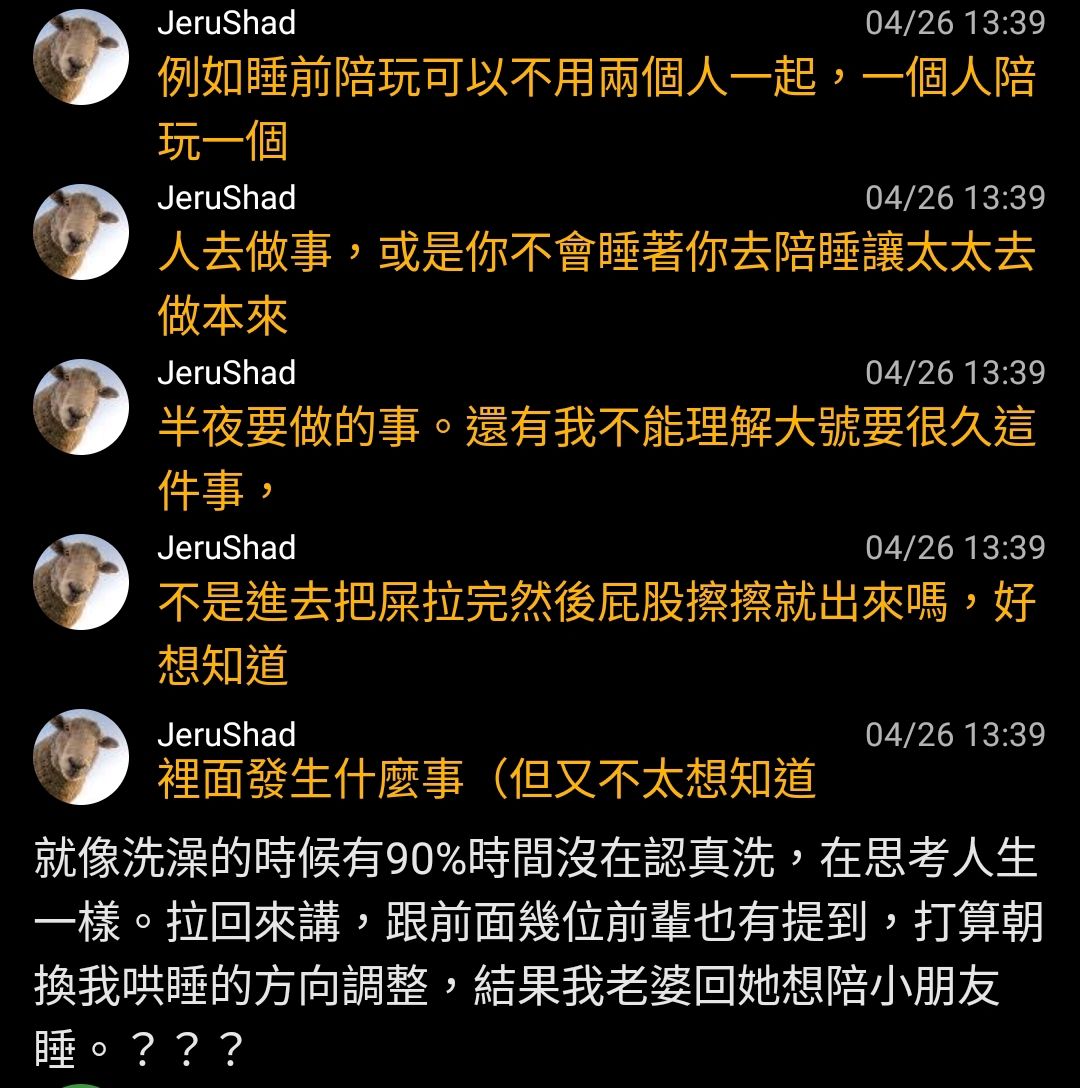Click the JeruShad label on the fifth message
The image size is (1080, 1088).
[224, 733]
